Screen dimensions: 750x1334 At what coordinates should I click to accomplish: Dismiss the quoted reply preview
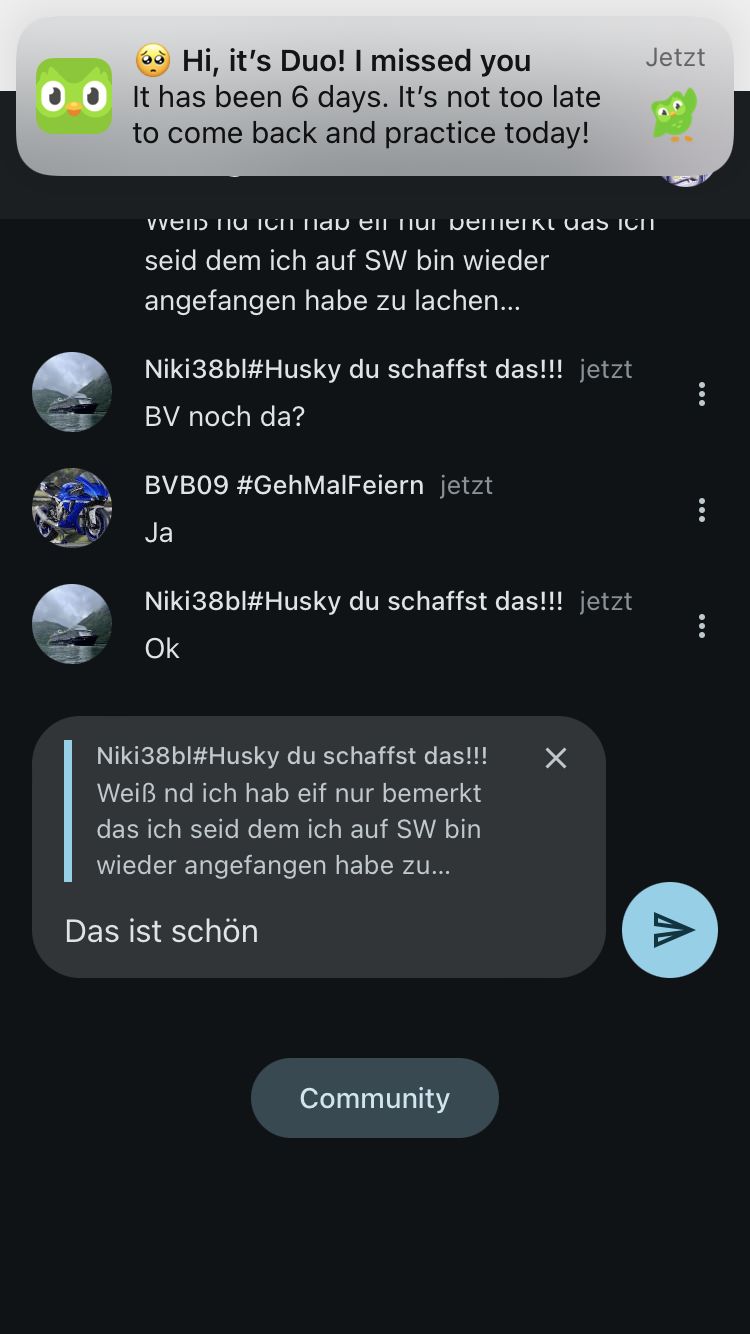(x=556, y=758)
